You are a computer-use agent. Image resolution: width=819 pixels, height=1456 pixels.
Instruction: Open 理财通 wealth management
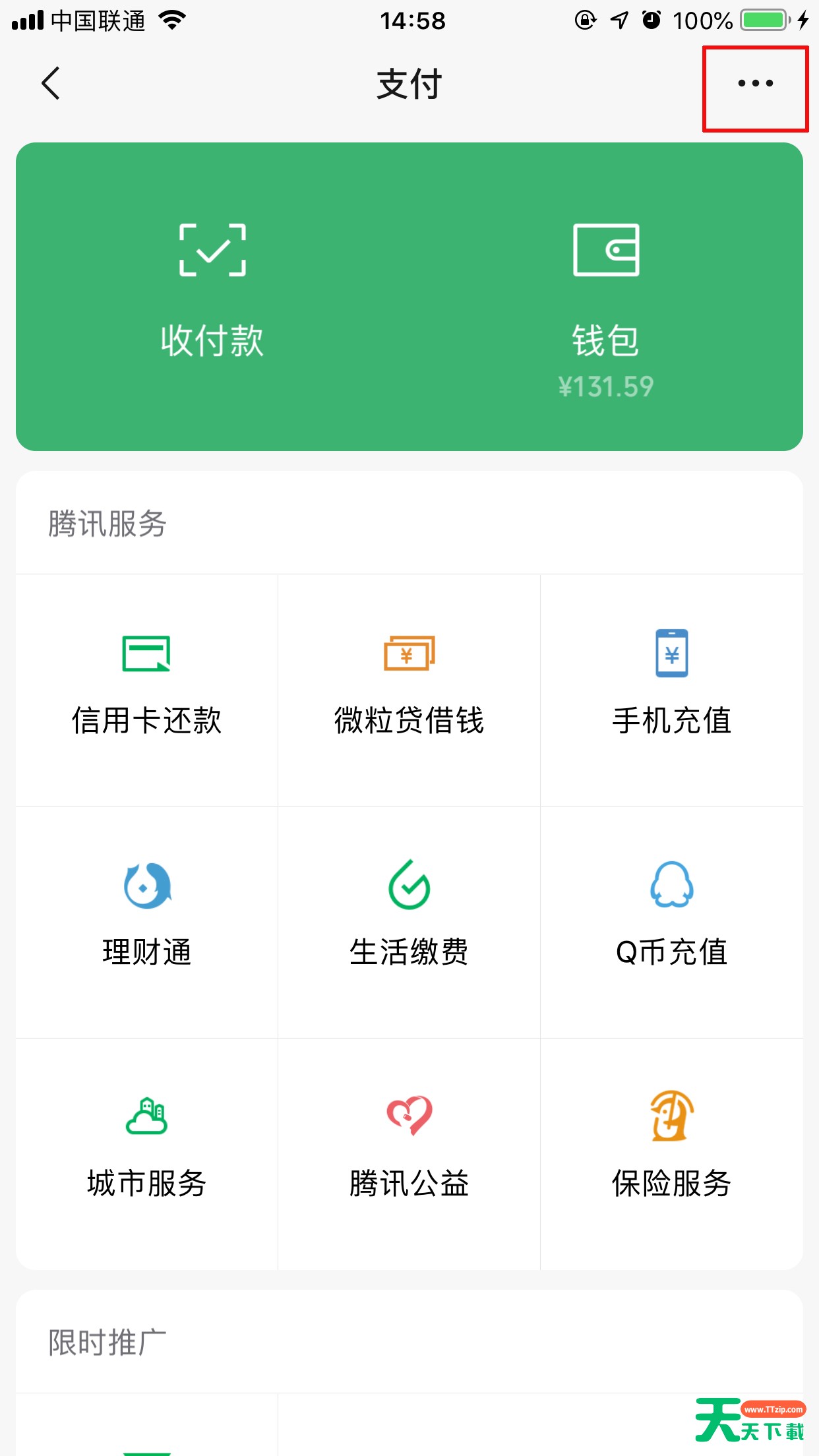click(x=146, y=922)
